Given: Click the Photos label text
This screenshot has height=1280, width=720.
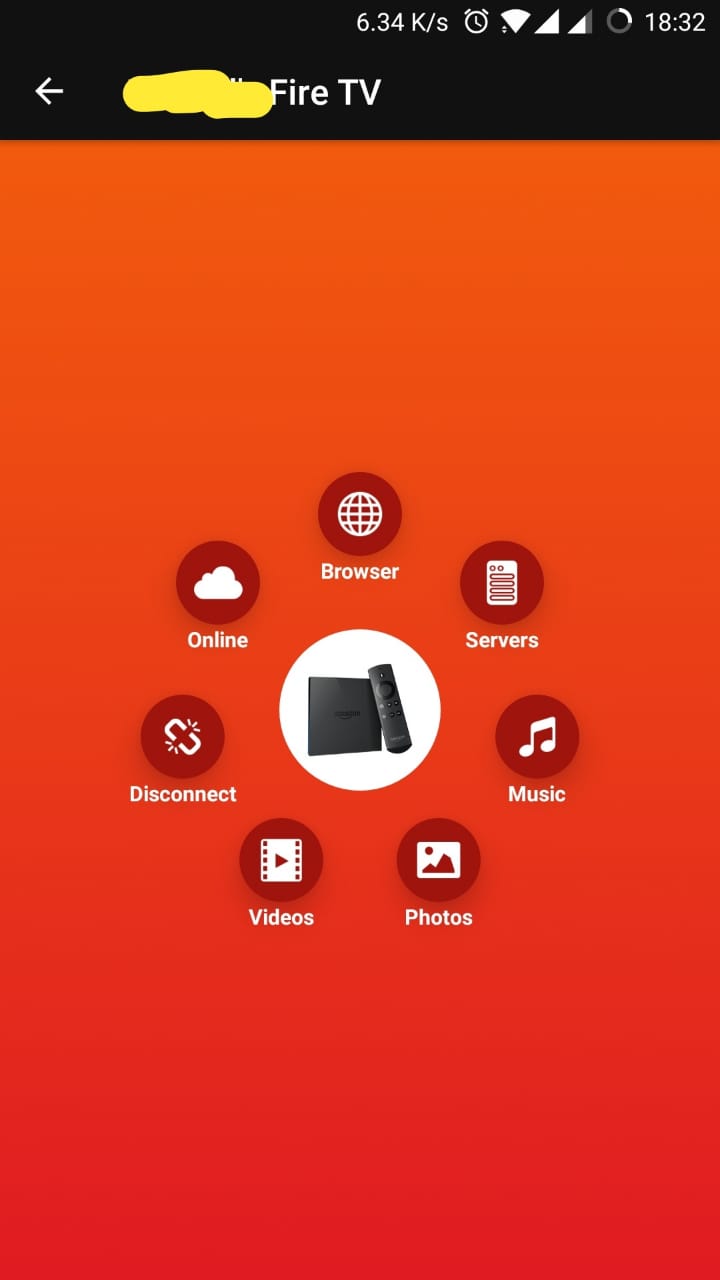Looking at the screenshot, I should point(438,916).
